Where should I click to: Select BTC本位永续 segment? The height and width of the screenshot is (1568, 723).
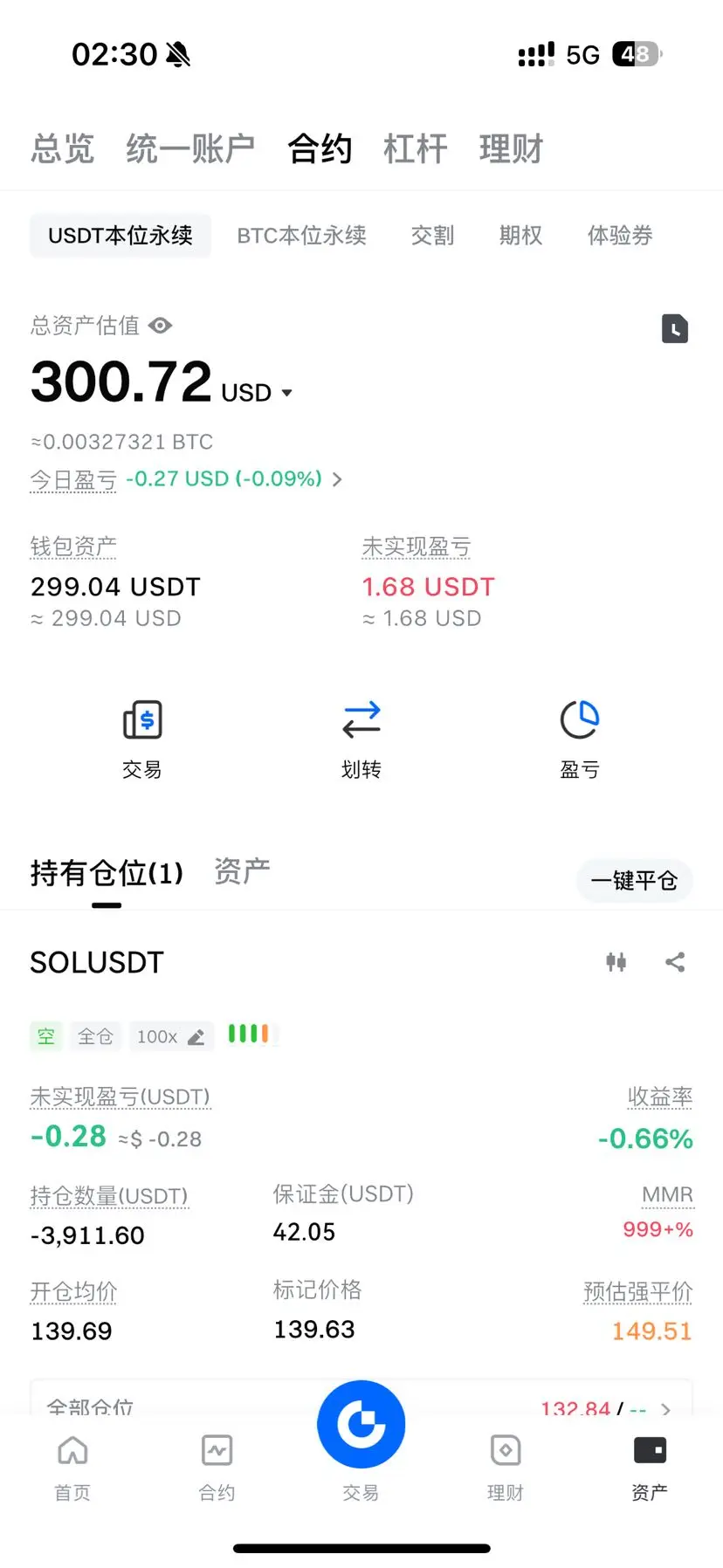point(301,236)
